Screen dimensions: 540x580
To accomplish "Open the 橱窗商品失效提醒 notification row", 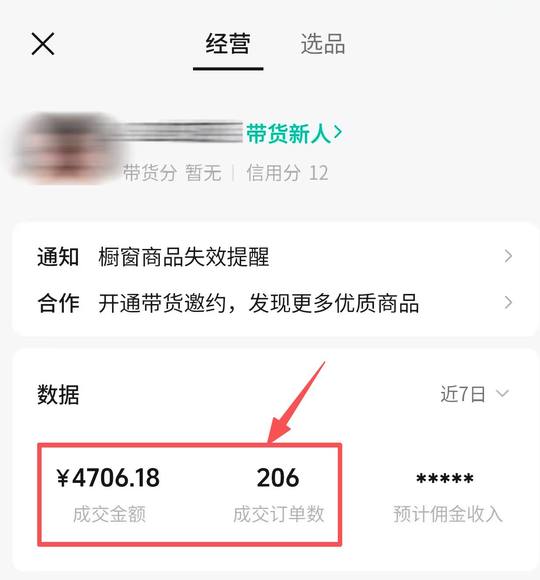I will point(274,256).
